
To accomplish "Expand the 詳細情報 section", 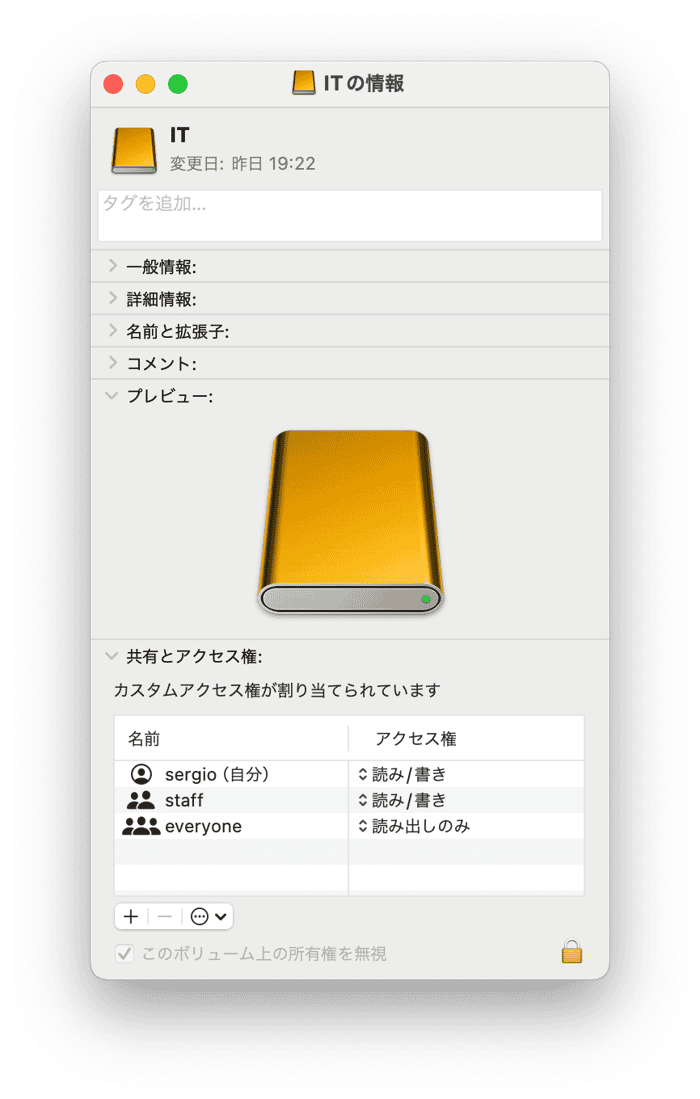I will point(113,299).
